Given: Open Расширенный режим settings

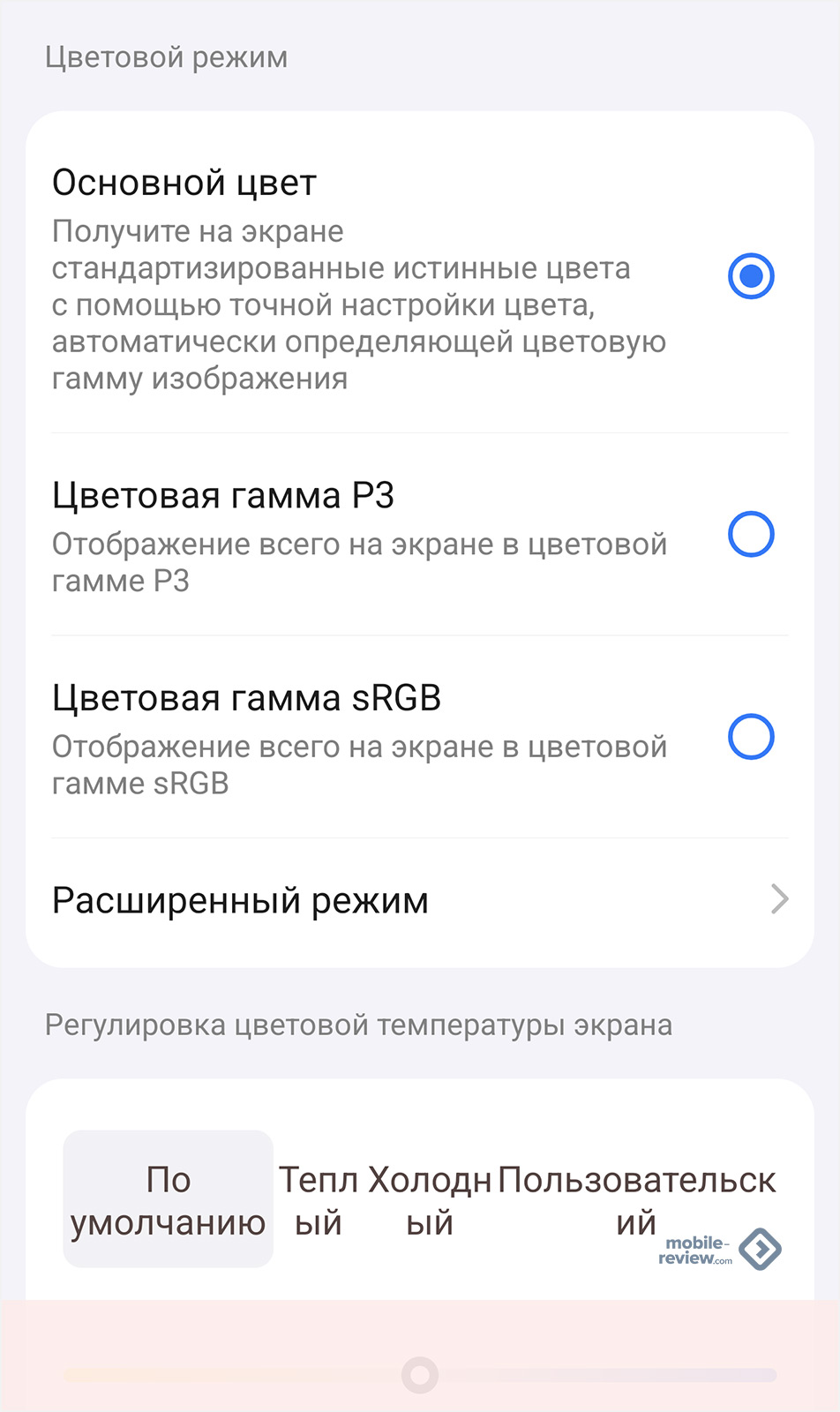Looking at the screenshot, I should point(419,901).
